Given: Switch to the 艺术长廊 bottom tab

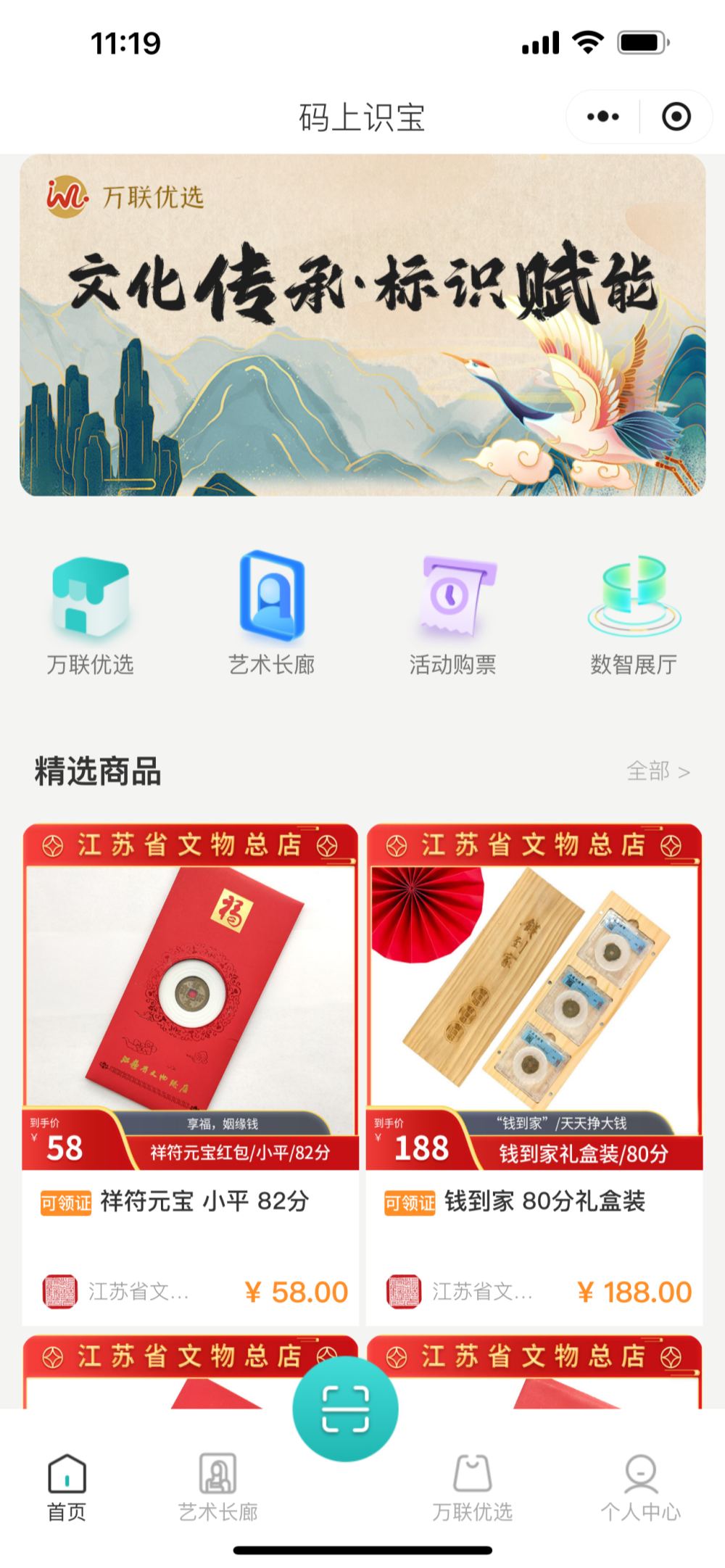Looking at the screenshot, I should 218,1488.
